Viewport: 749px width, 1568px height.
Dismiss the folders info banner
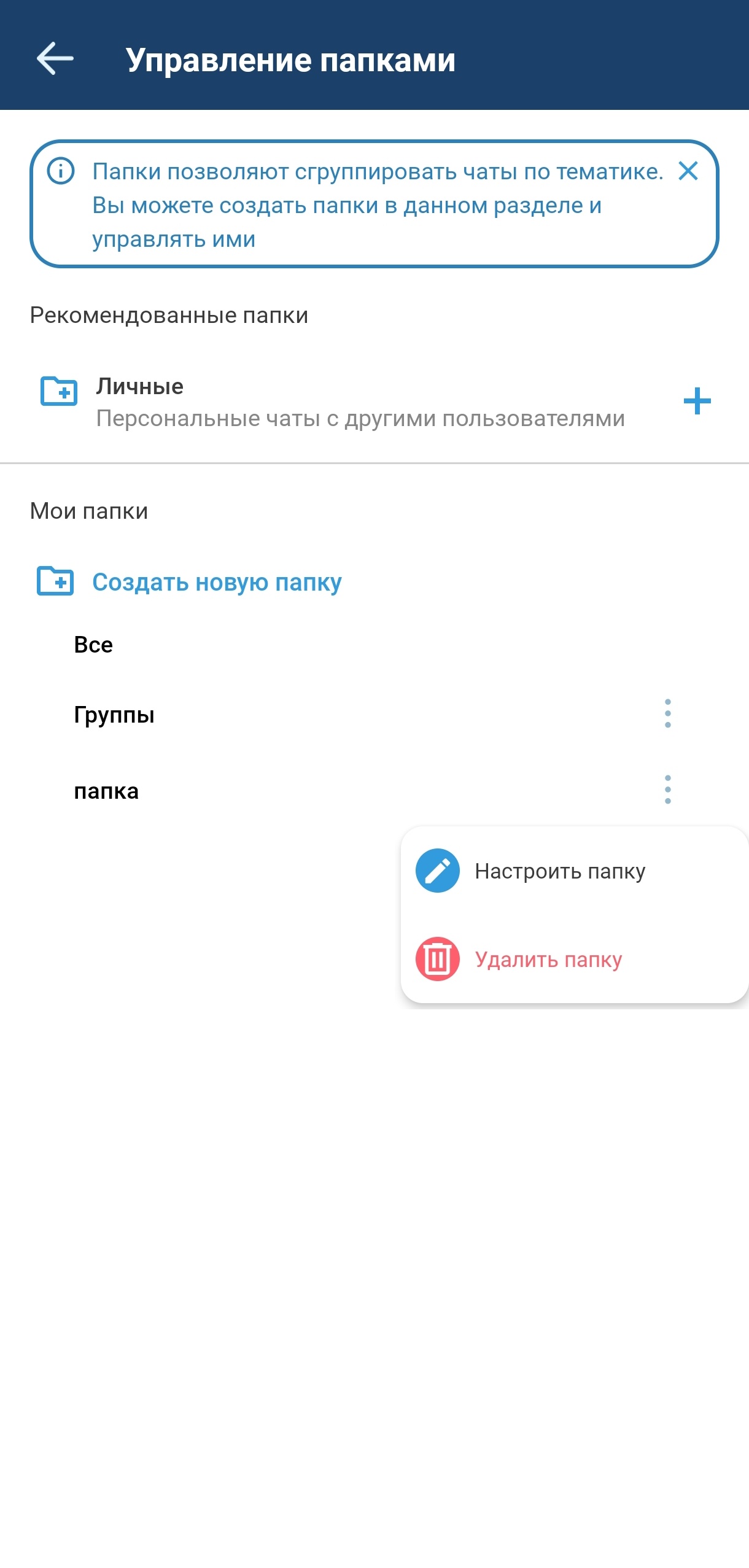point(688,171)
